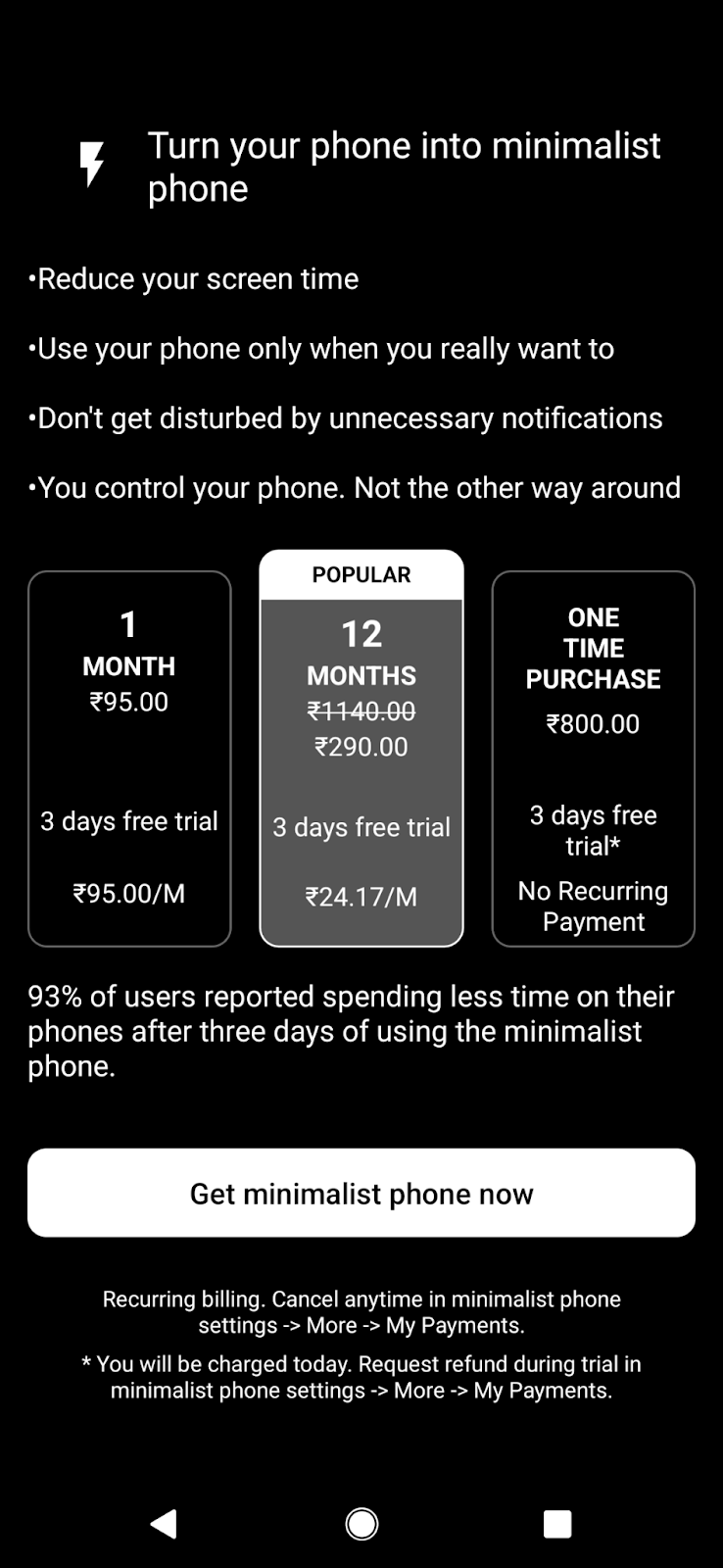This screenshot has width=723, height=1568.
Task: Open recent apps from the navigation bar
Action: click(x=557, y=1523)
